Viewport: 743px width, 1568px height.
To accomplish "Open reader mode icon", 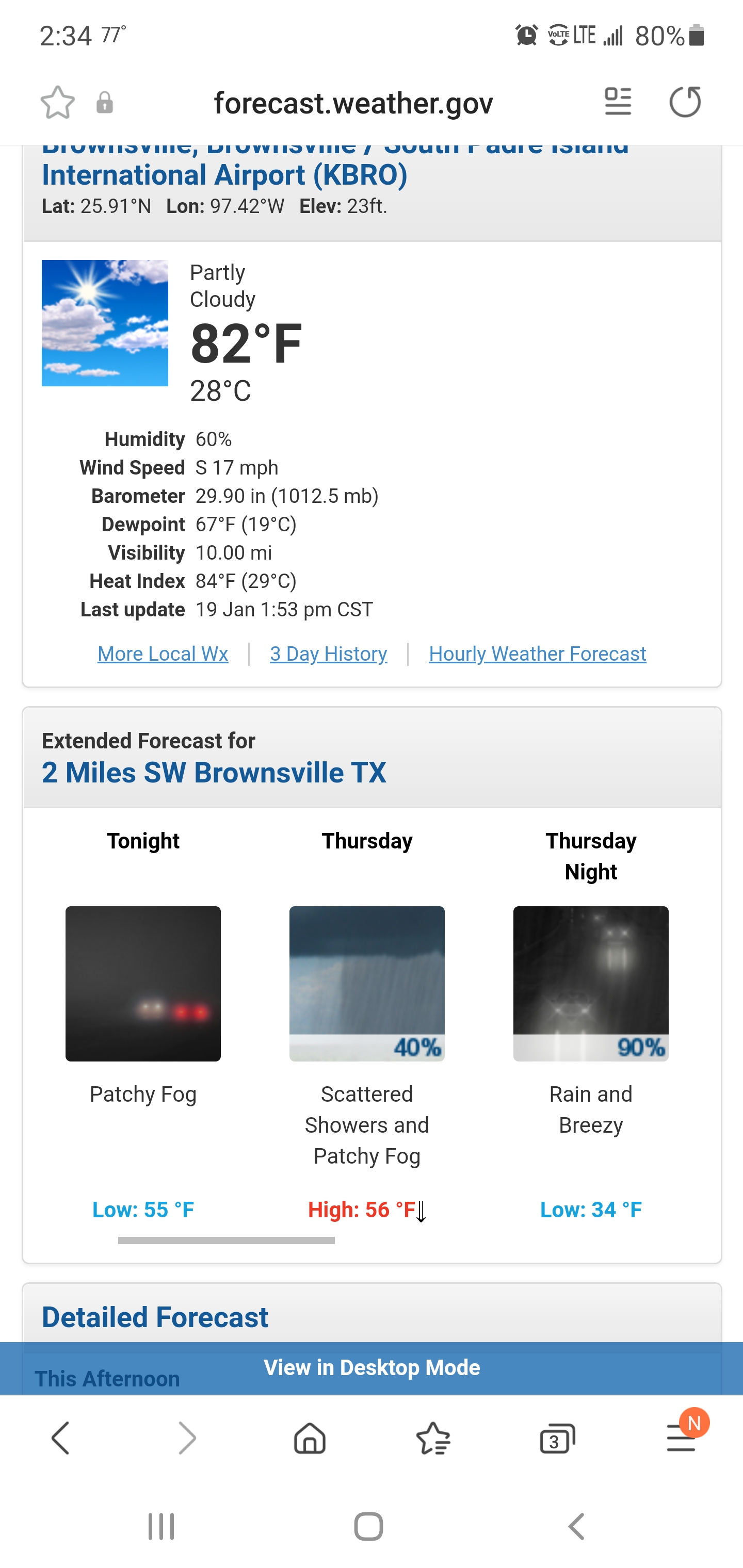I will coord(618,102).
